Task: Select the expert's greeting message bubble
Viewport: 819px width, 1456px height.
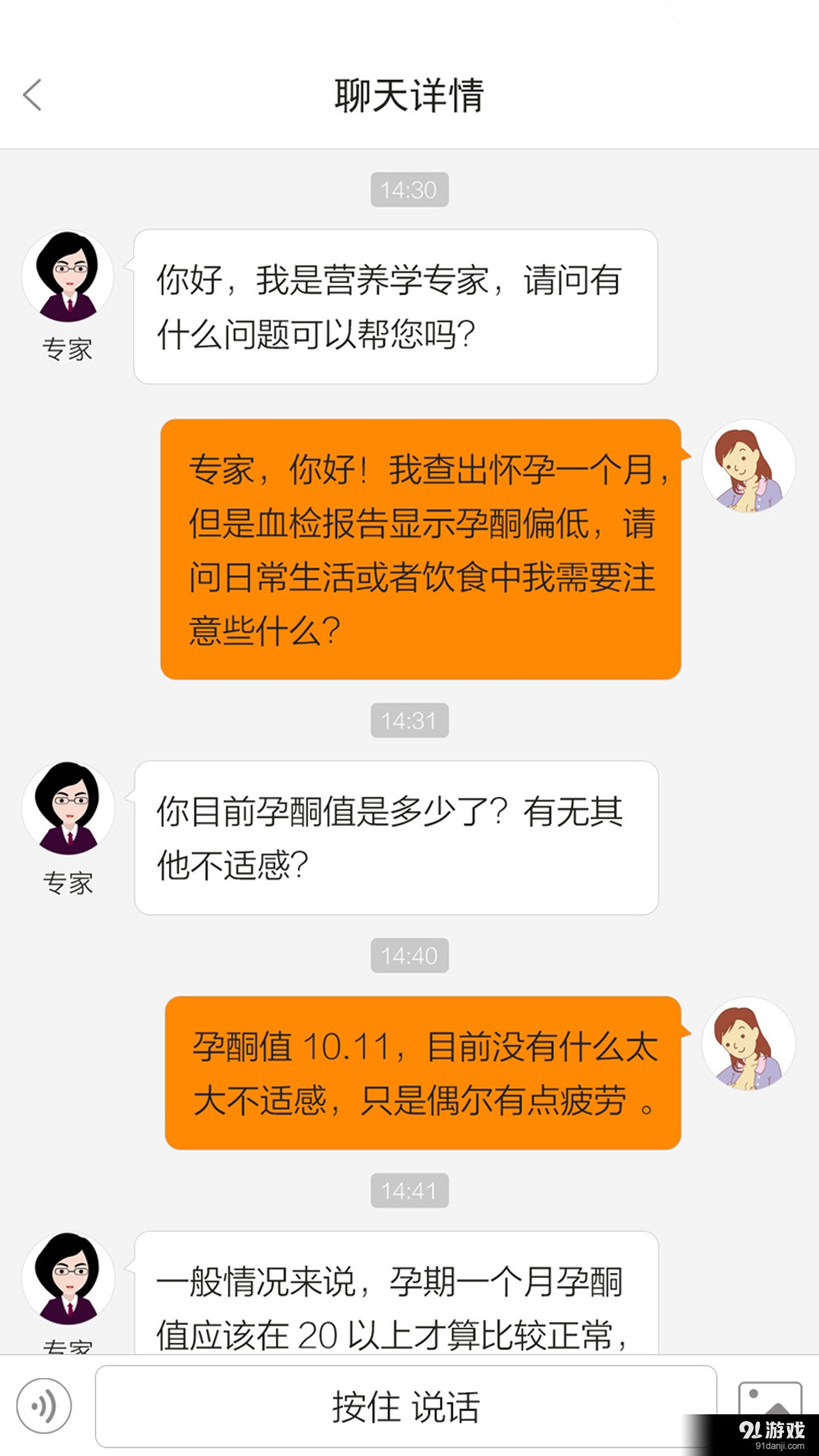Action: point(394,306)
